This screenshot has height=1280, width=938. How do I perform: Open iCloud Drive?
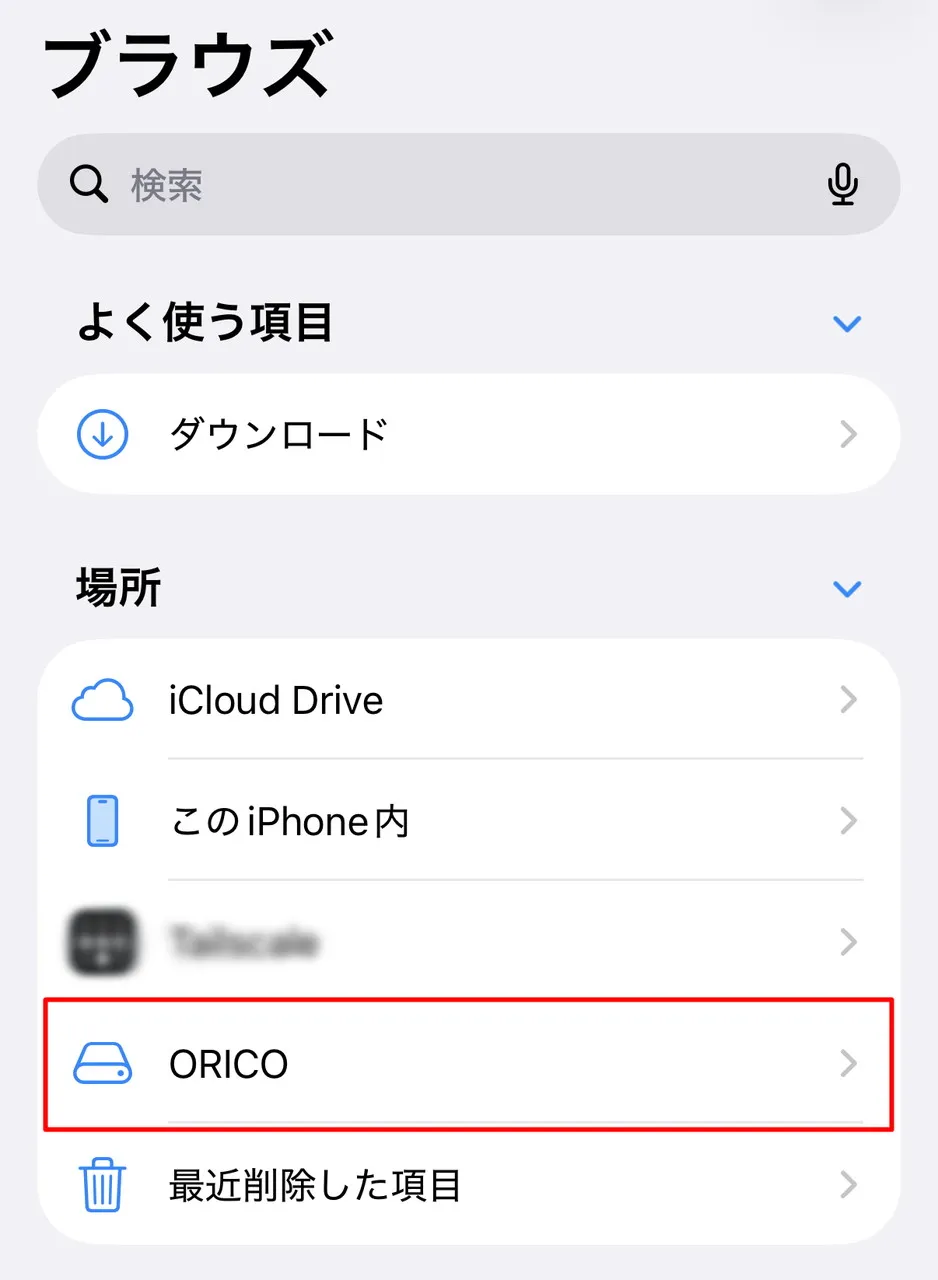(468, 701)
